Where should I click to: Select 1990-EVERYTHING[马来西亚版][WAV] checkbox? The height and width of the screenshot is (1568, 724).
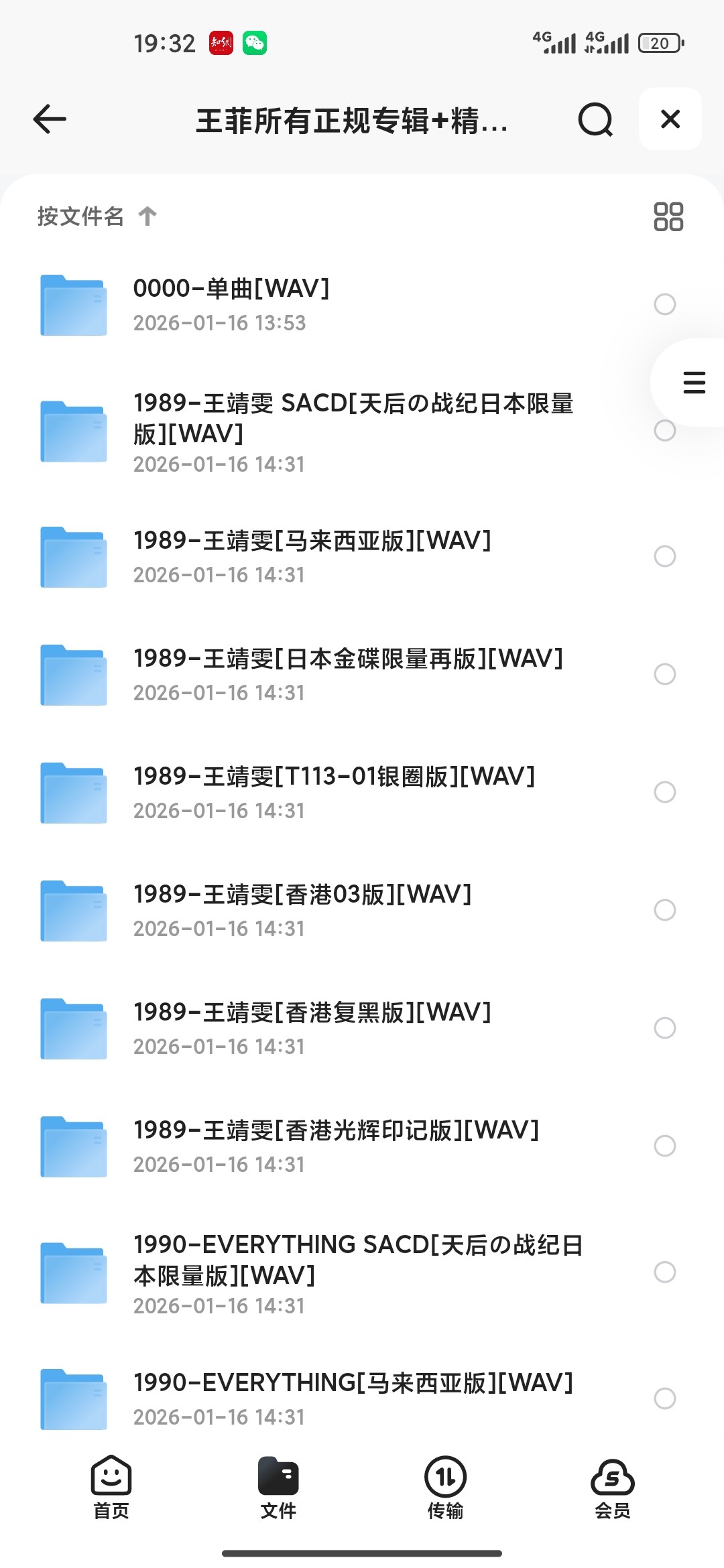664,1398
